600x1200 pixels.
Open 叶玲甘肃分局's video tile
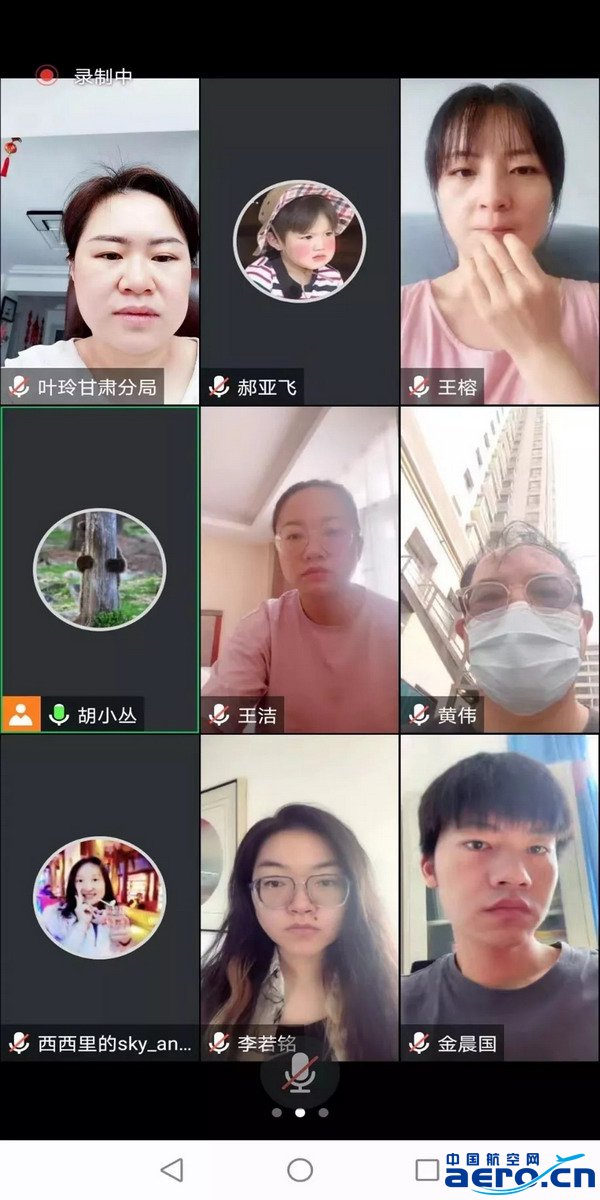pos(99,240)
